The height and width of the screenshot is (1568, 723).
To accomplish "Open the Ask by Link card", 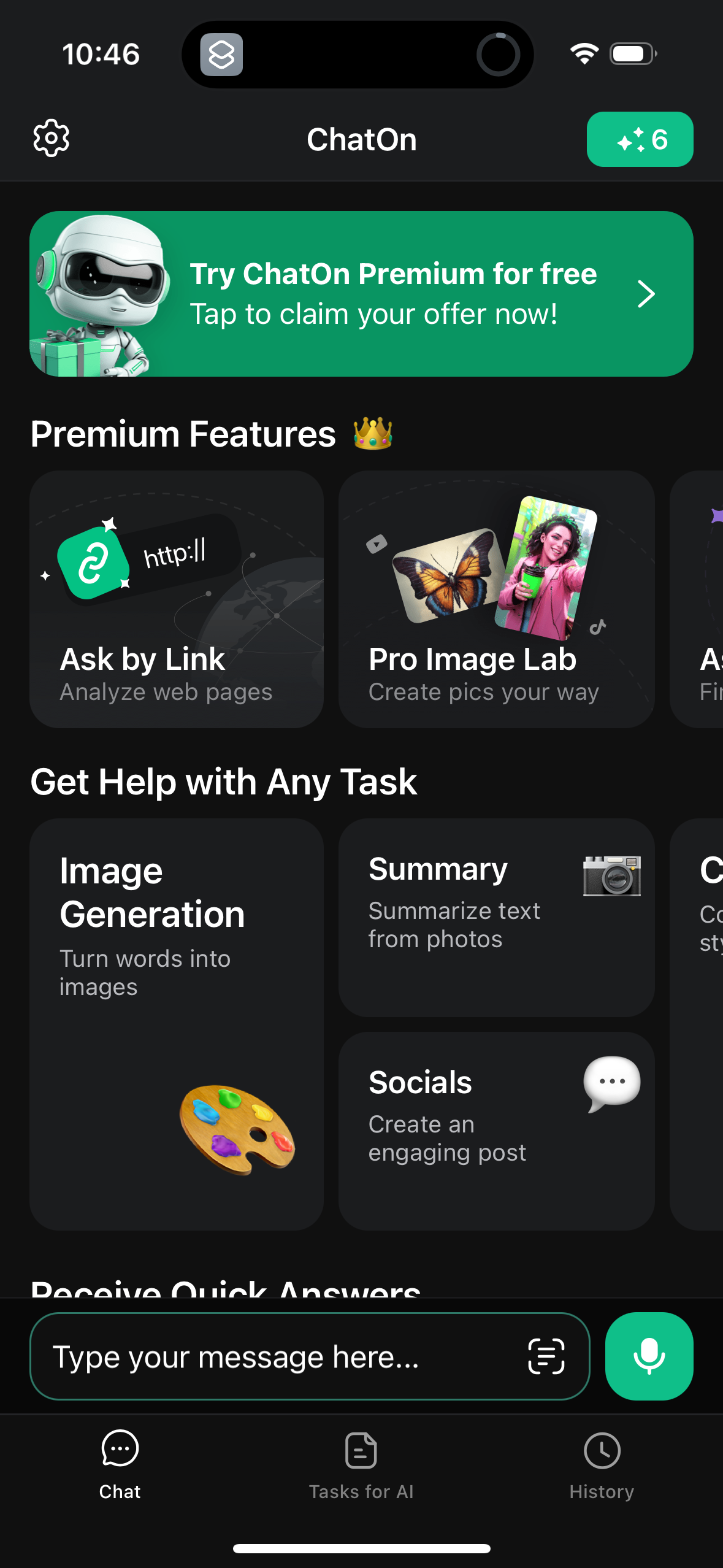I will coord(177,599).
